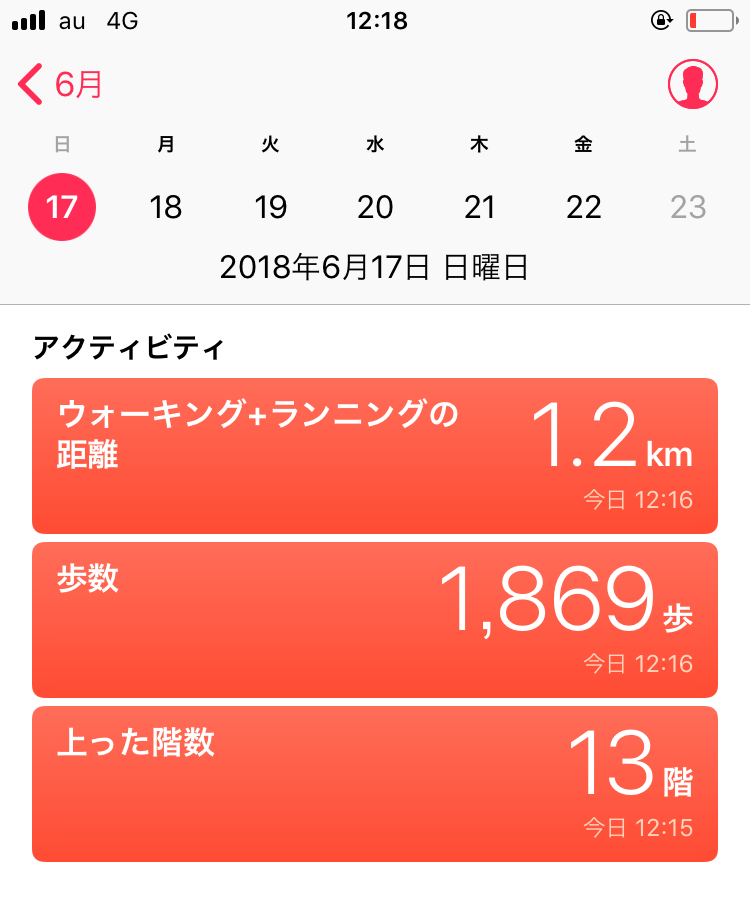
Task: Open the 歩数 step count card
Action: [375, 620]
